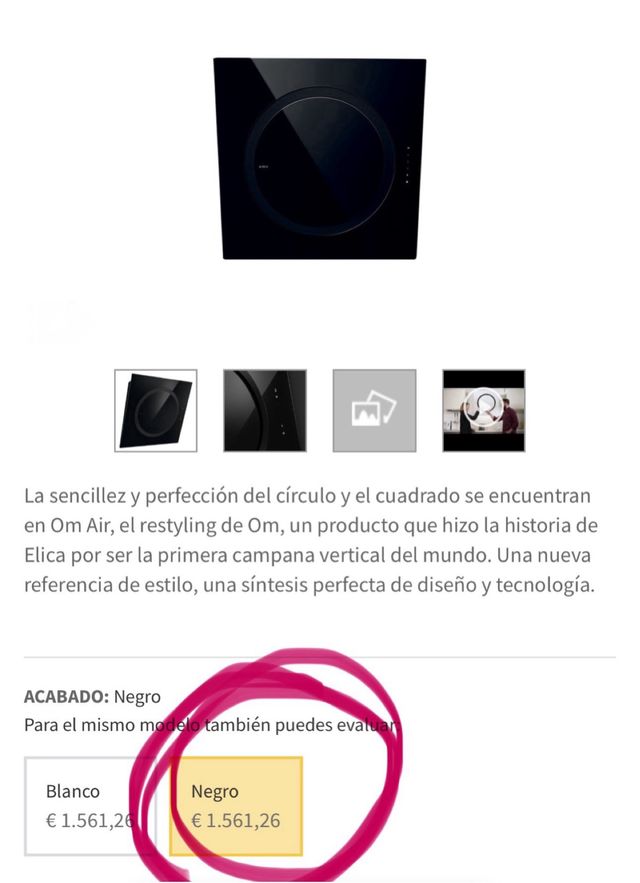Open the video thumbnail

click(x=484, y=410)
